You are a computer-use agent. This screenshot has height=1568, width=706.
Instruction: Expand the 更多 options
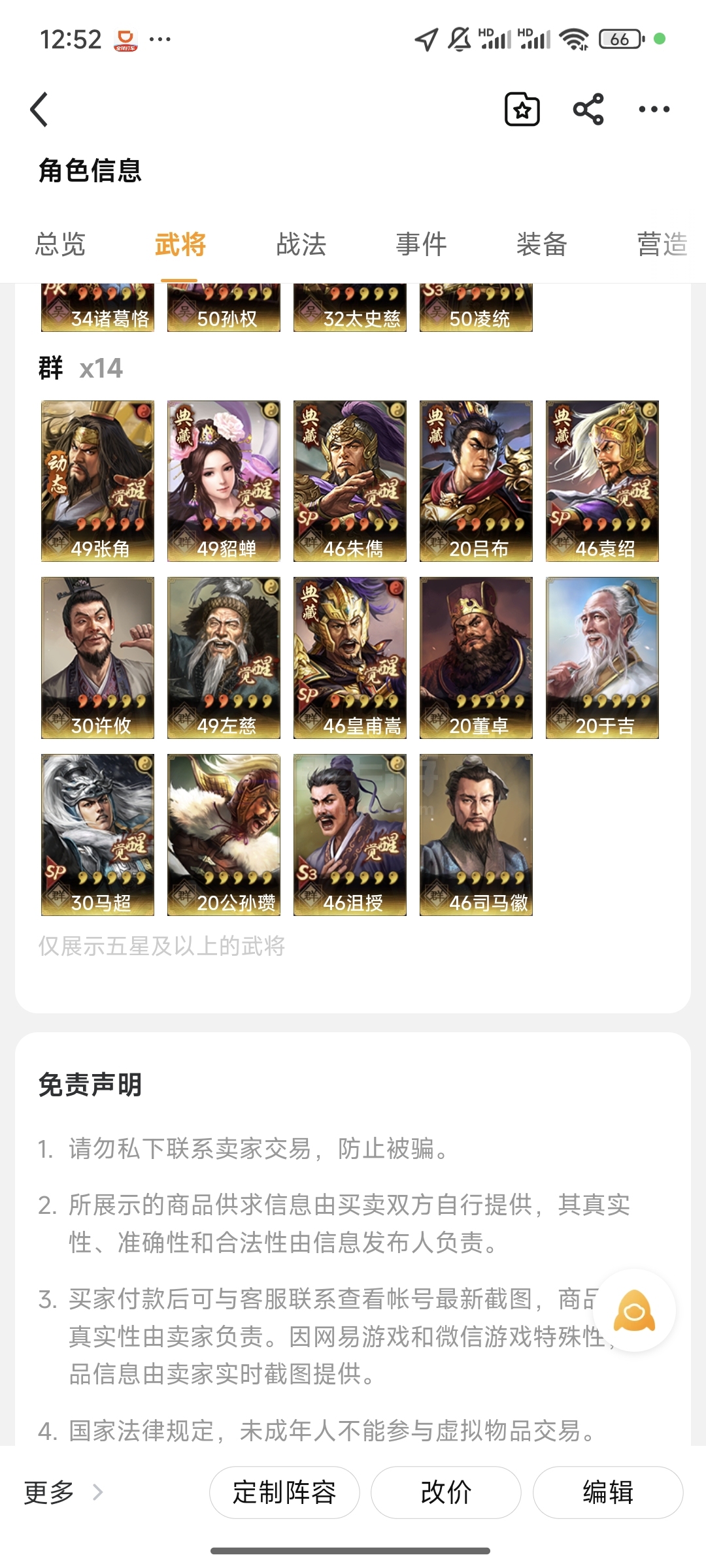tap(63, 1492)
